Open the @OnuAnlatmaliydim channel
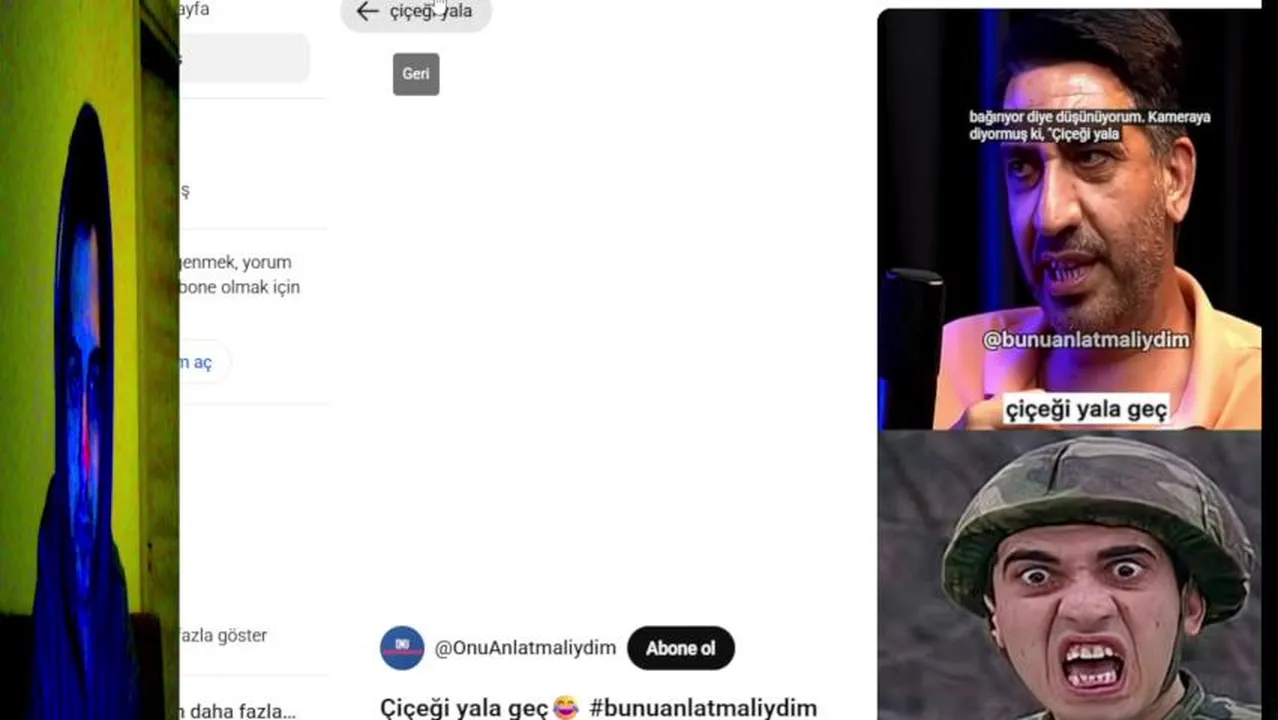The height and width of the screenshot is (720, 1278). [525, 648]
